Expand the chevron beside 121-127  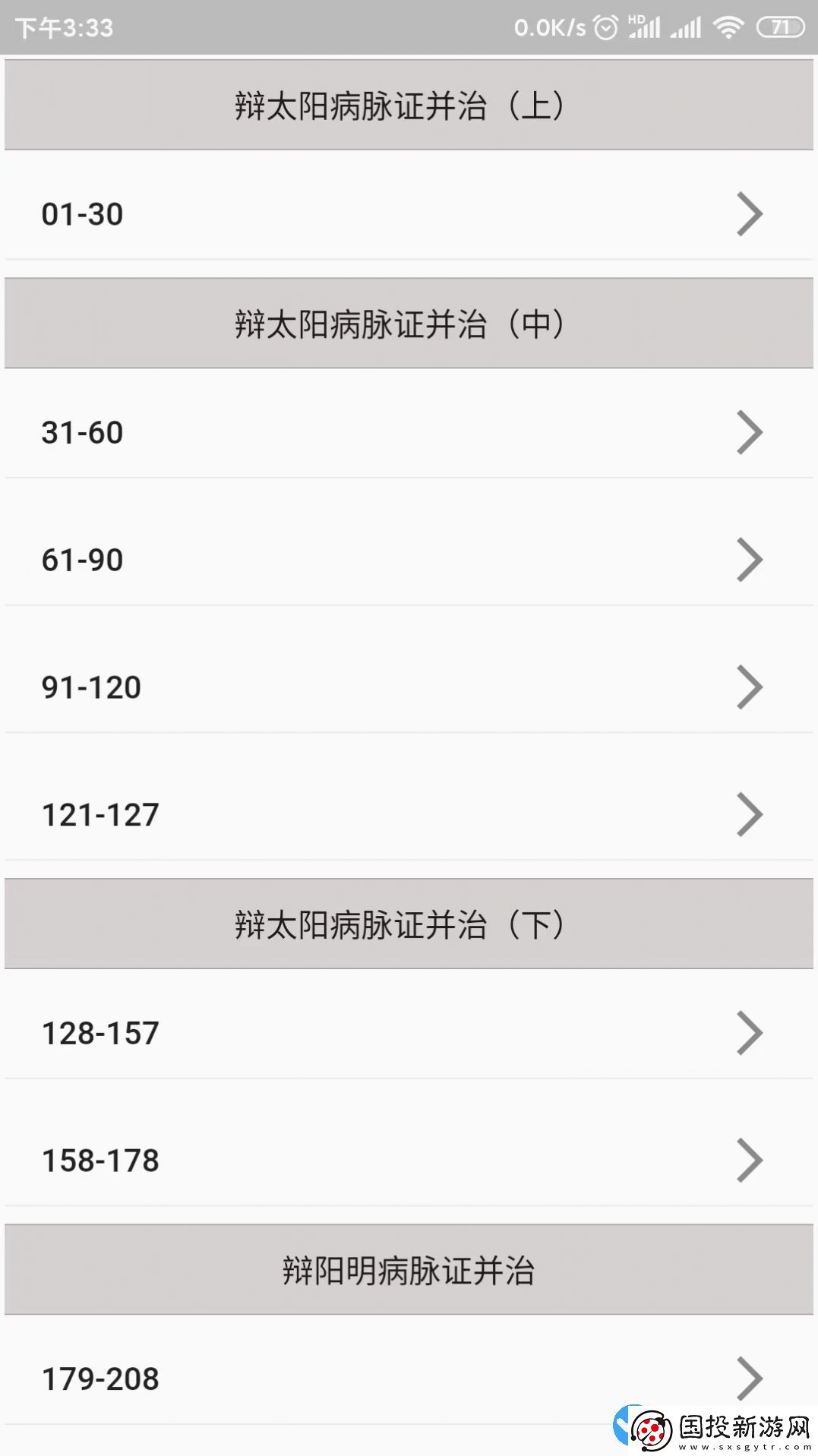[749, 814]
